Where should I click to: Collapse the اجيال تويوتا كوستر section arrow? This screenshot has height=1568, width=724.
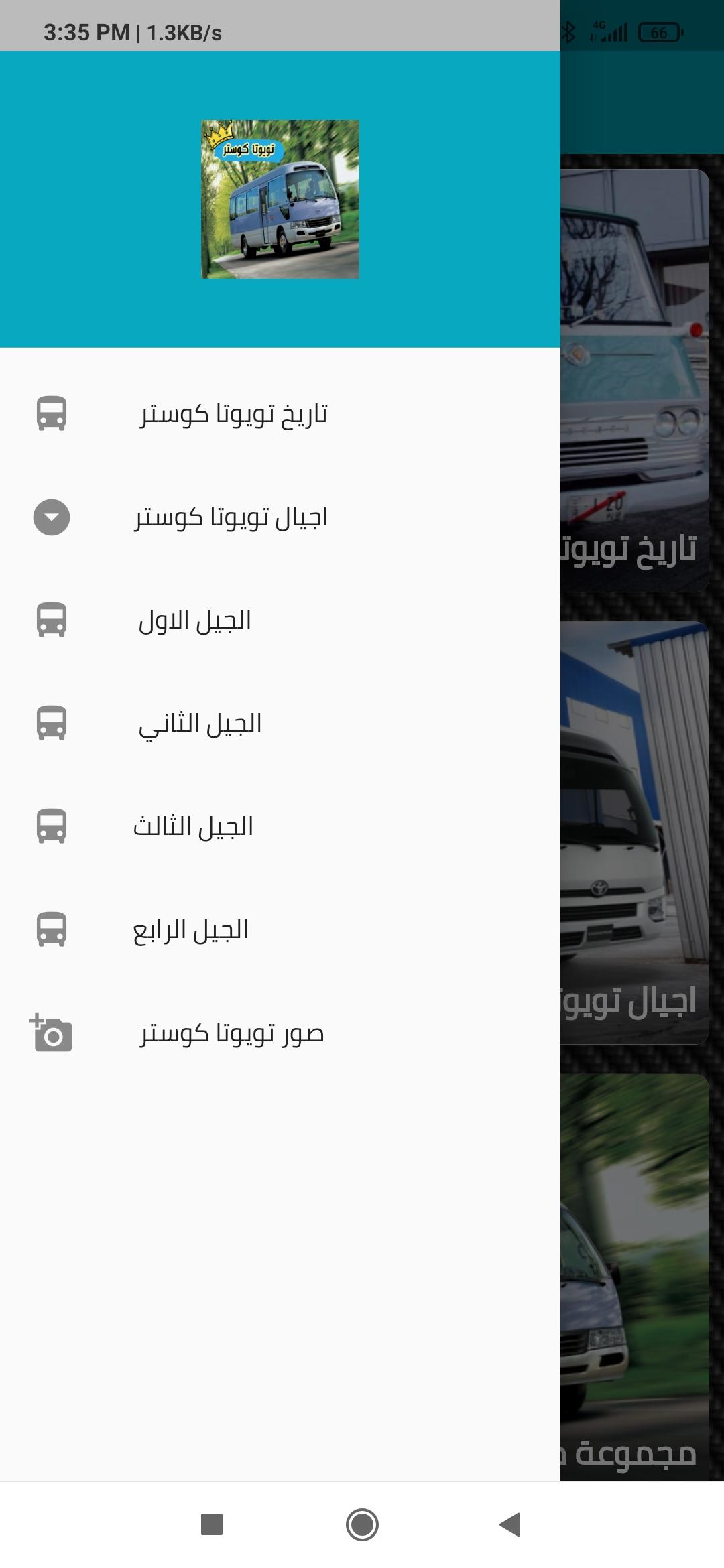pyautogui.click(x=50, y=517)
